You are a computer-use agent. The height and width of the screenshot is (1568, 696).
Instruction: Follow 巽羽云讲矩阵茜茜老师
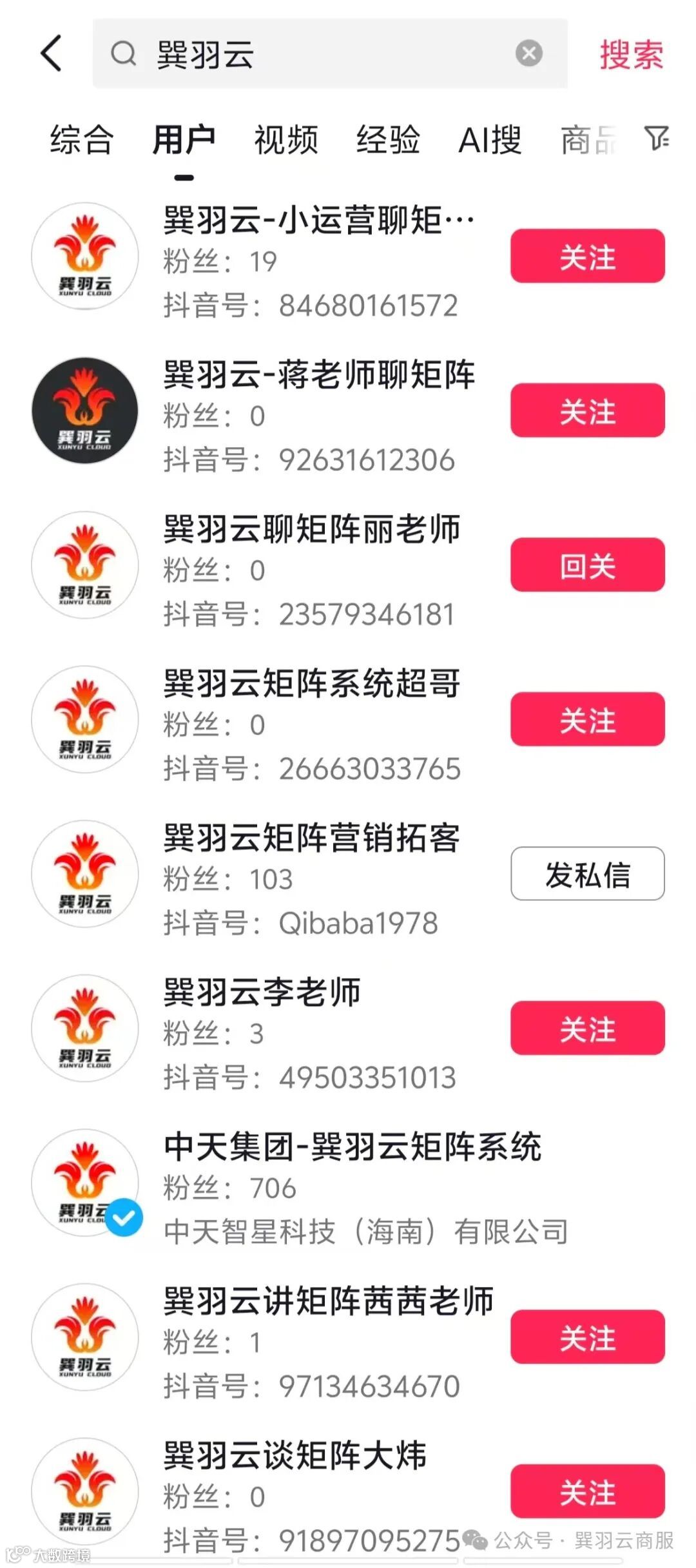587,1337
